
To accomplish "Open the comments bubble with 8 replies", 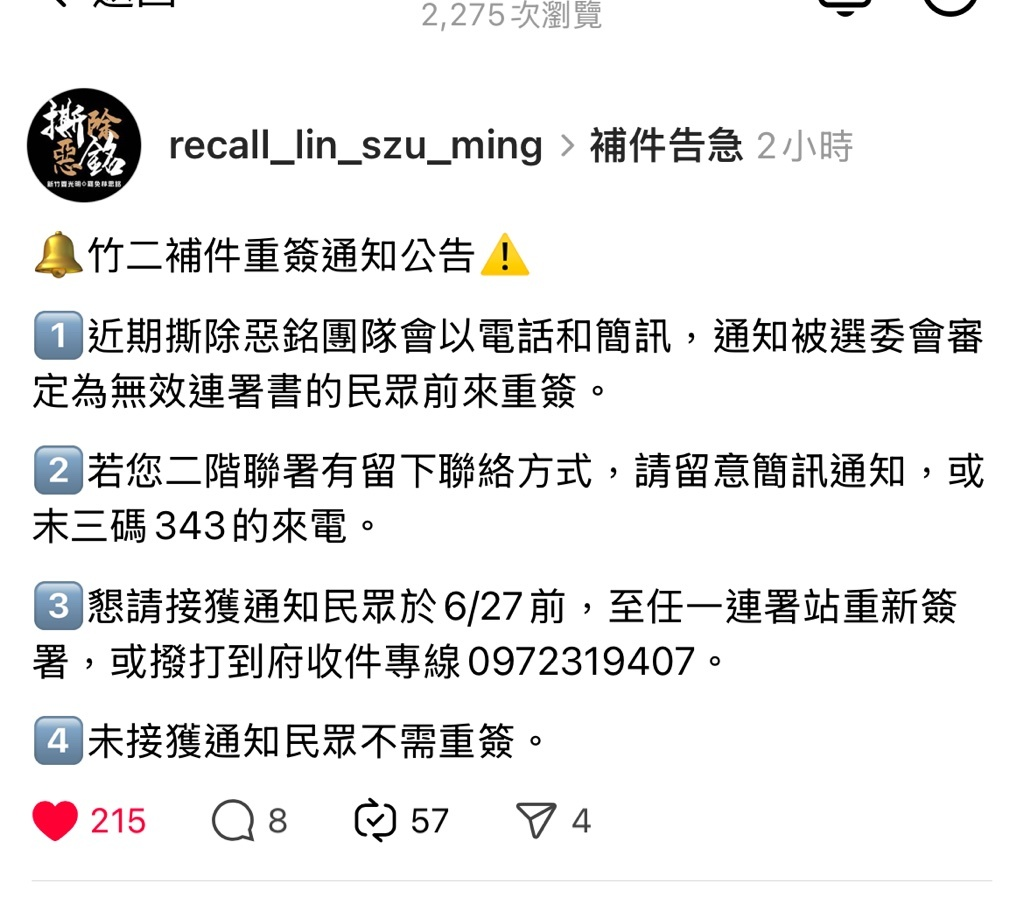I will 233,821.
